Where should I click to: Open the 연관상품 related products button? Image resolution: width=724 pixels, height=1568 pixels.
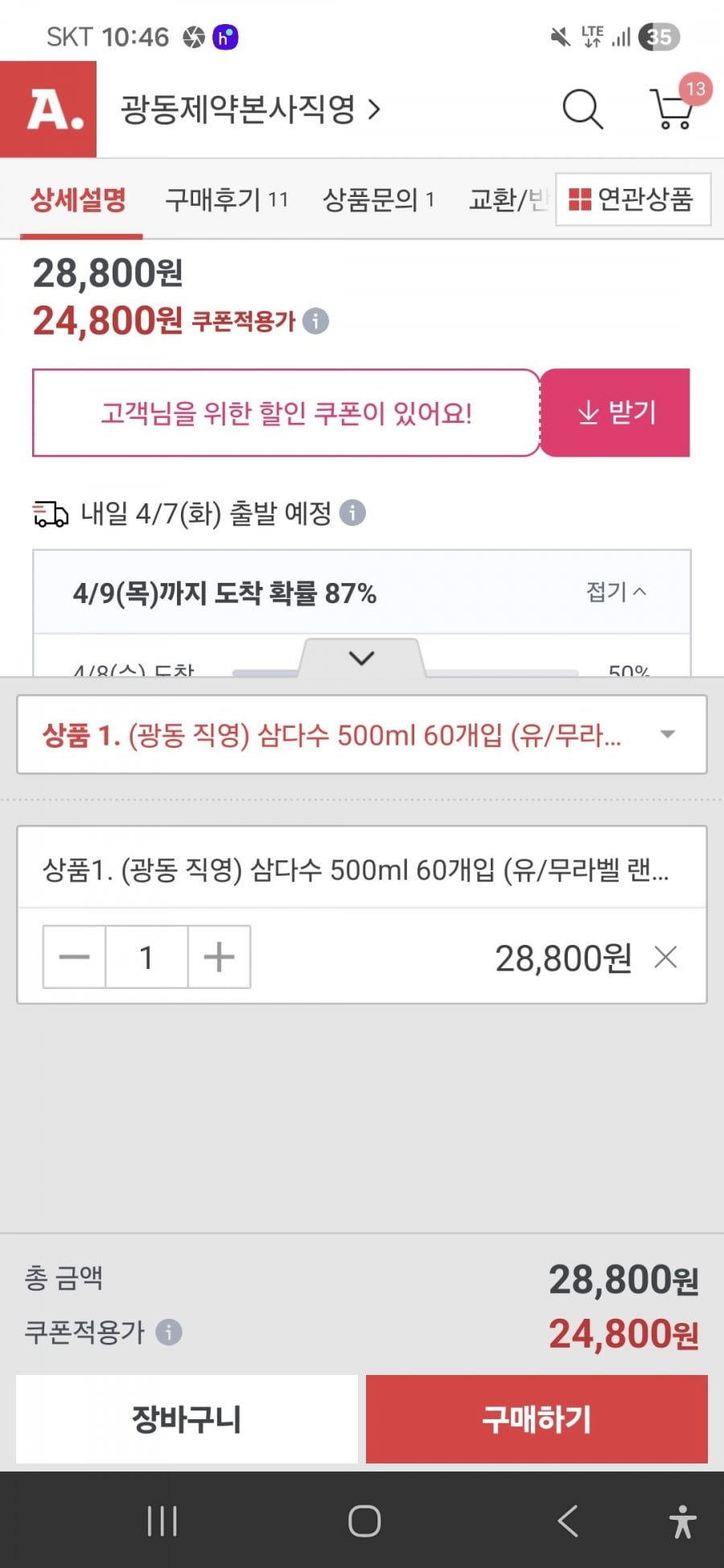(633, 199)
